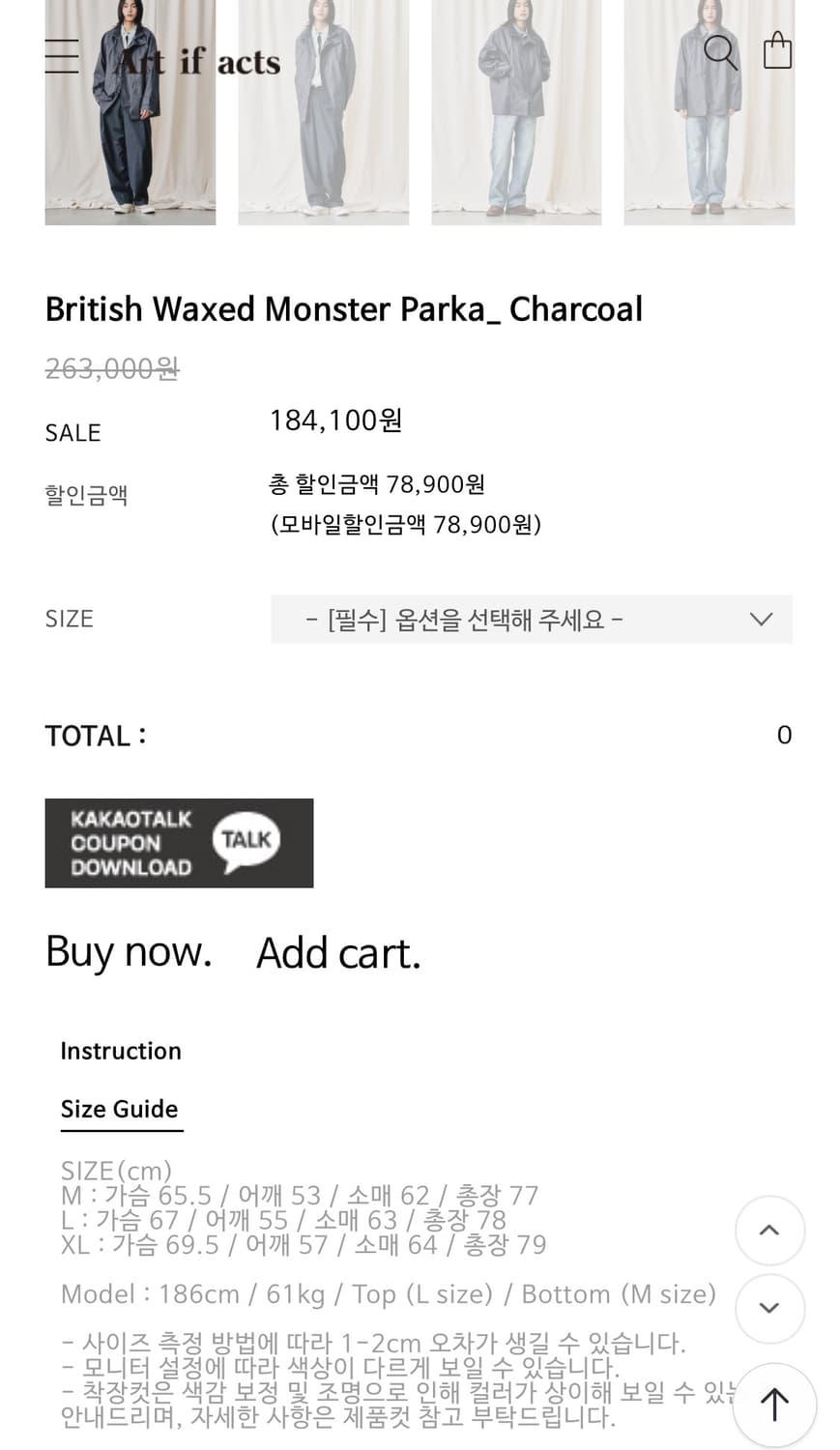Click the Add cart button
The width and height of the screenshot is (840, 1450).
coord(338,952)
